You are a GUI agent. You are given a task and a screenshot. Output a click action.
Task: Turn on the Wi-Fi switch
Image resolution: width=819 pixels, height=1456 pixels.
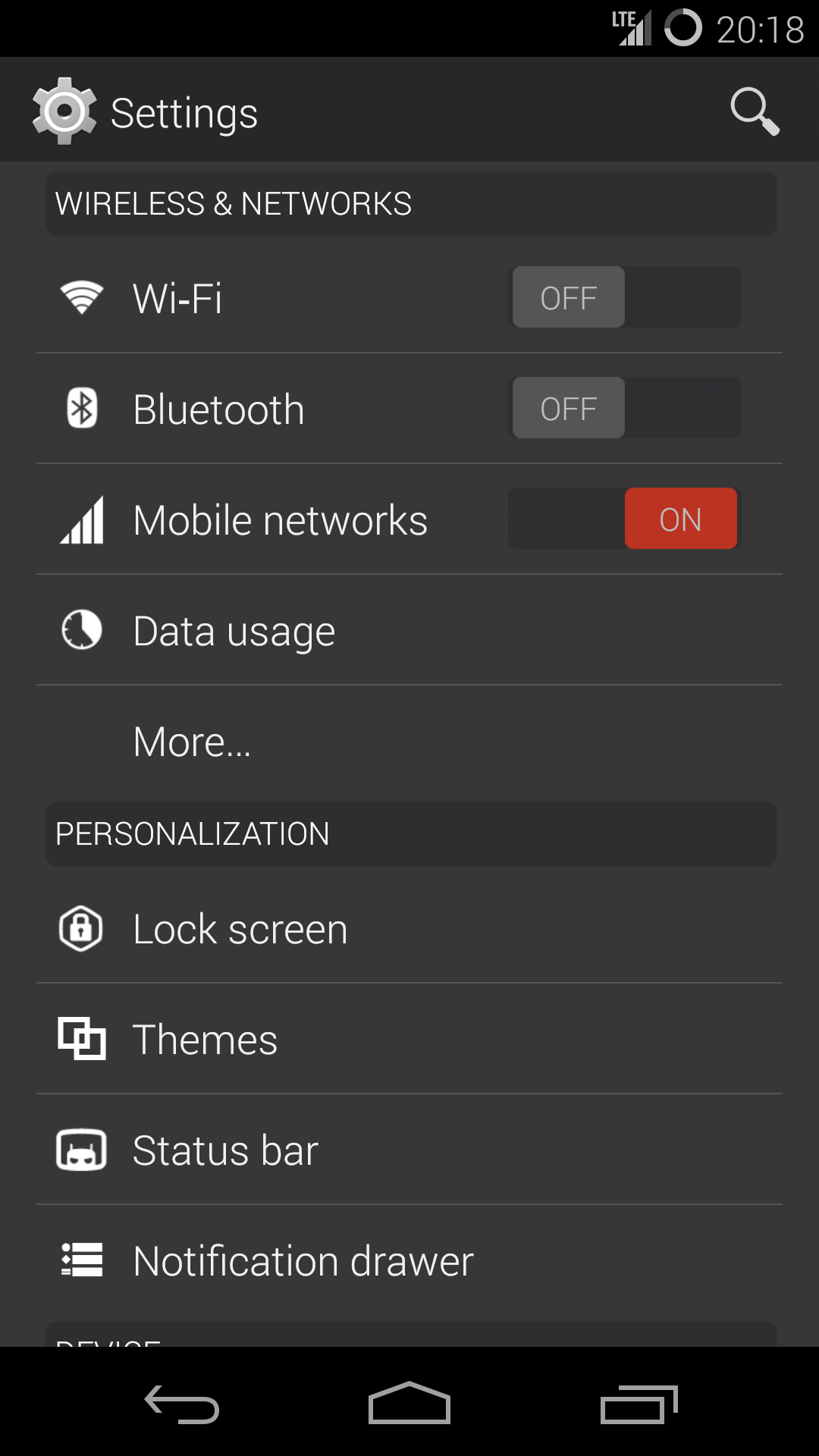pos(625,297)
